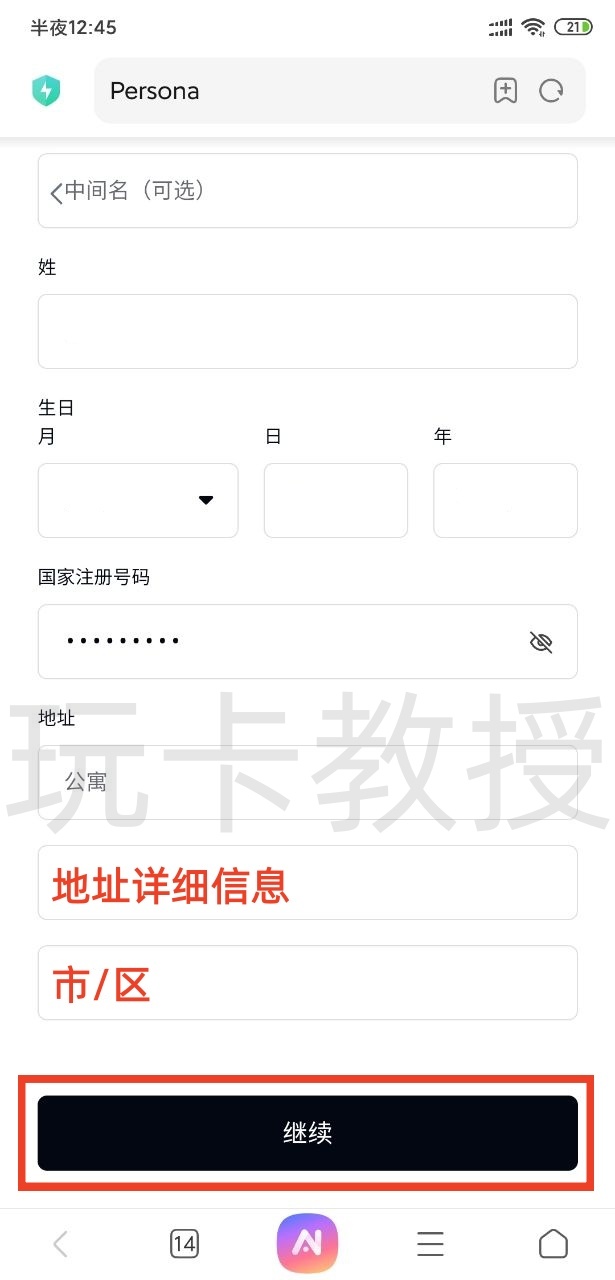615x1280 pixels.
Task: Tap the 继续 button
Action: (307, 1133)
